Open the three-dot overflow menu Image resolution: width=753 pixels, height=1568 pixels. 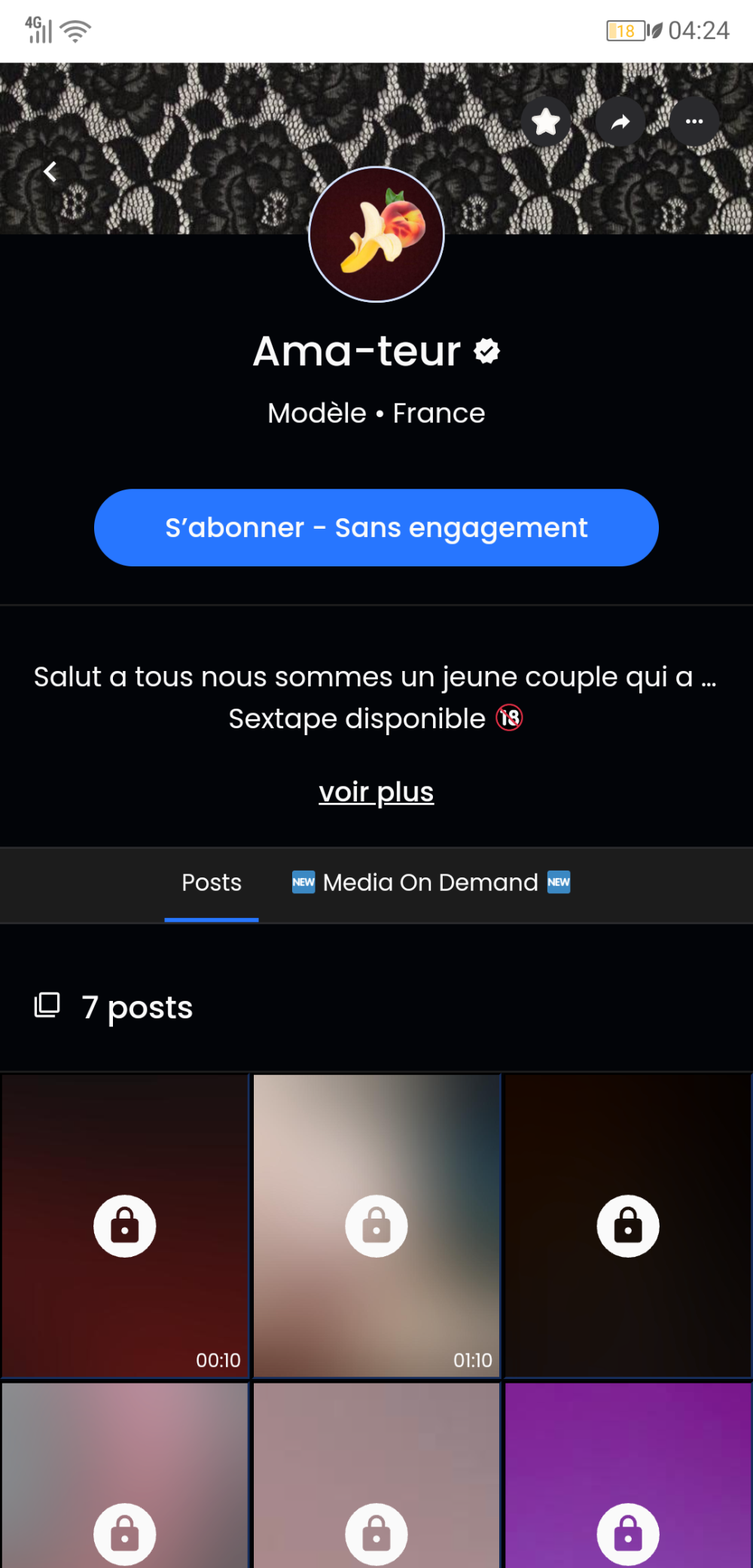pyautogui.click(x=694, y=121)
